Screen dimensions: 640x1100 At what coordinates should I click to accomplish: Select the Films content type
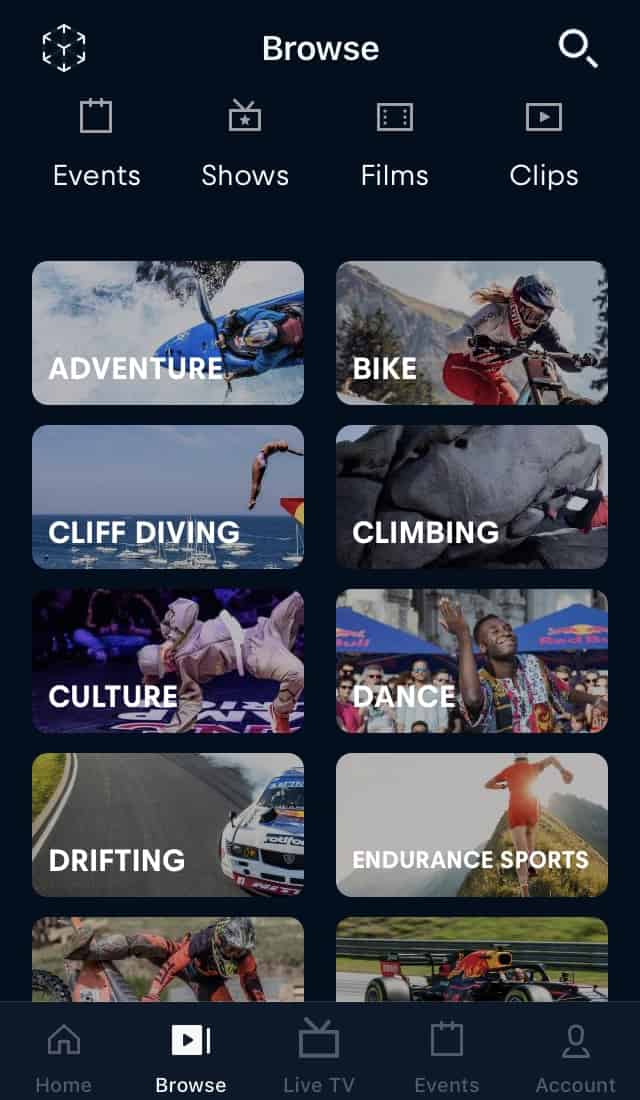[394, 144]
